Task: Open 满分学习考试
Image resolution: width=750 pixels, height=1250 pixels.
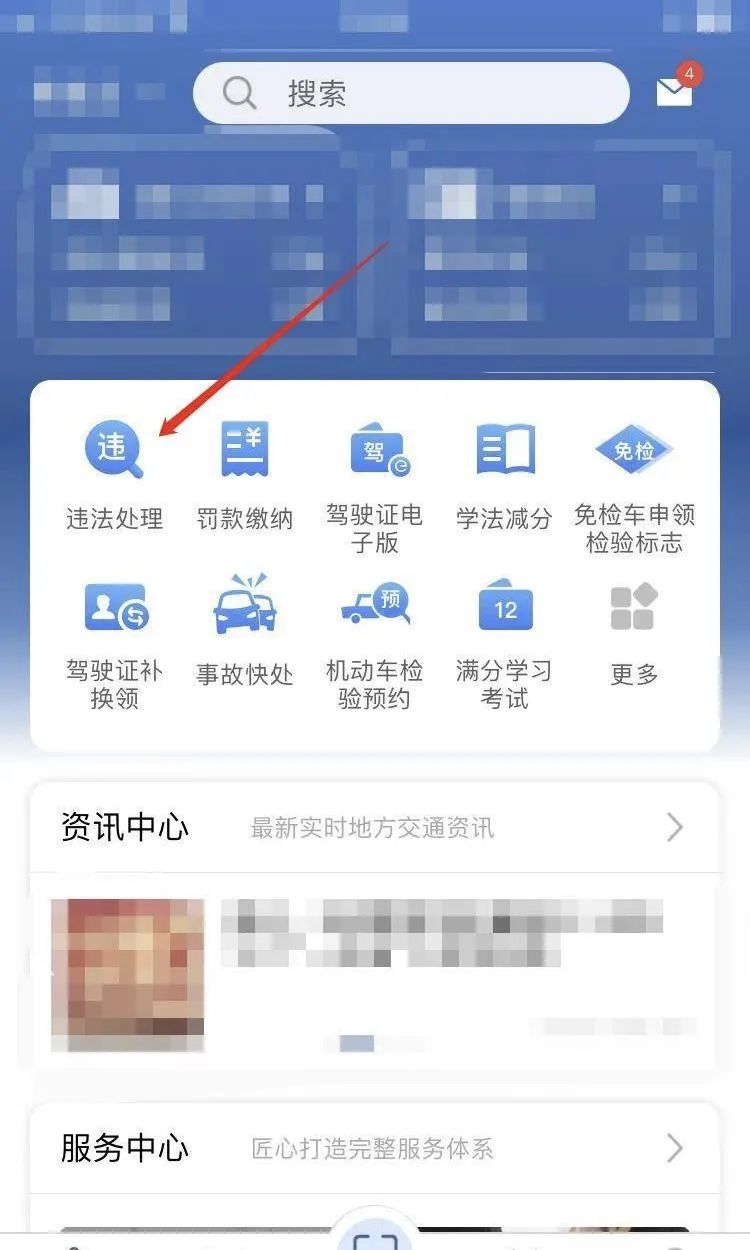Action: click(x=505, y=610)
